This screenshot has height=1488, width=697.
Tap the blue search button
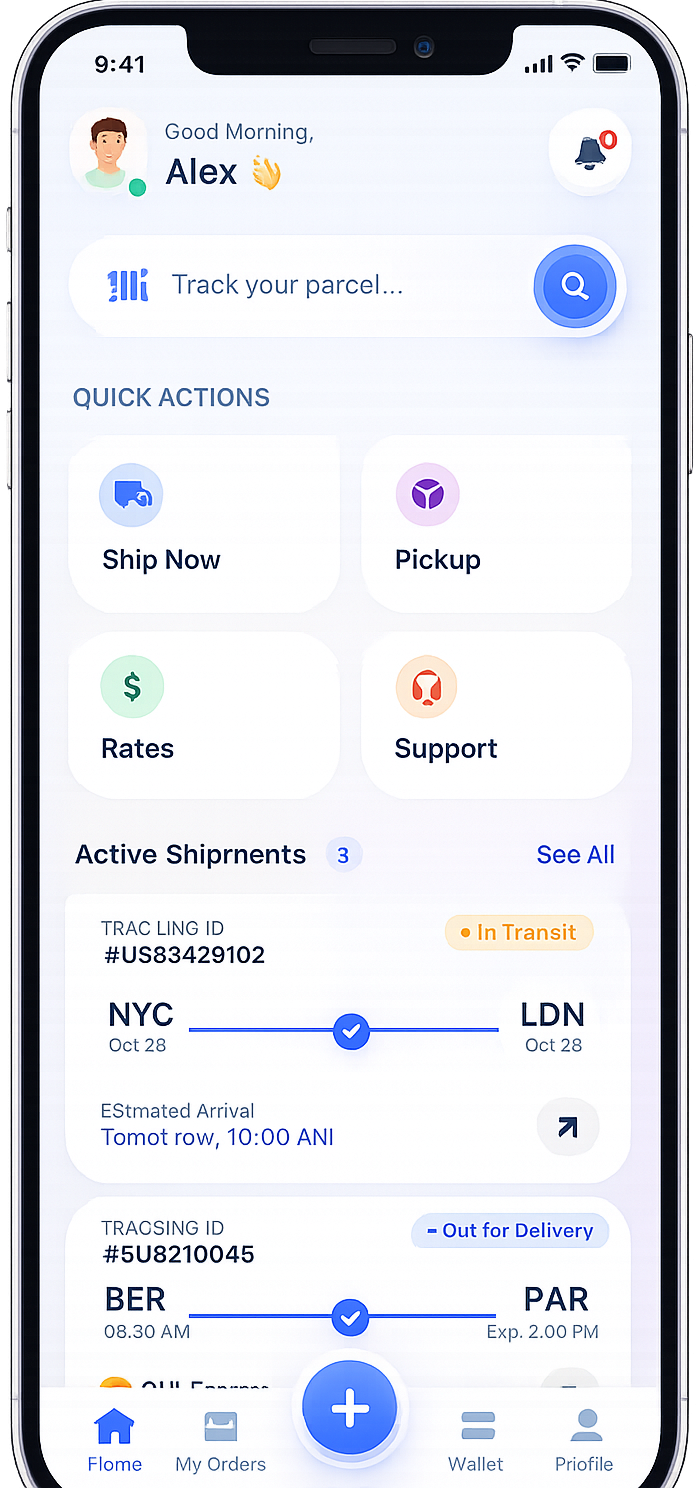point(574,287)
